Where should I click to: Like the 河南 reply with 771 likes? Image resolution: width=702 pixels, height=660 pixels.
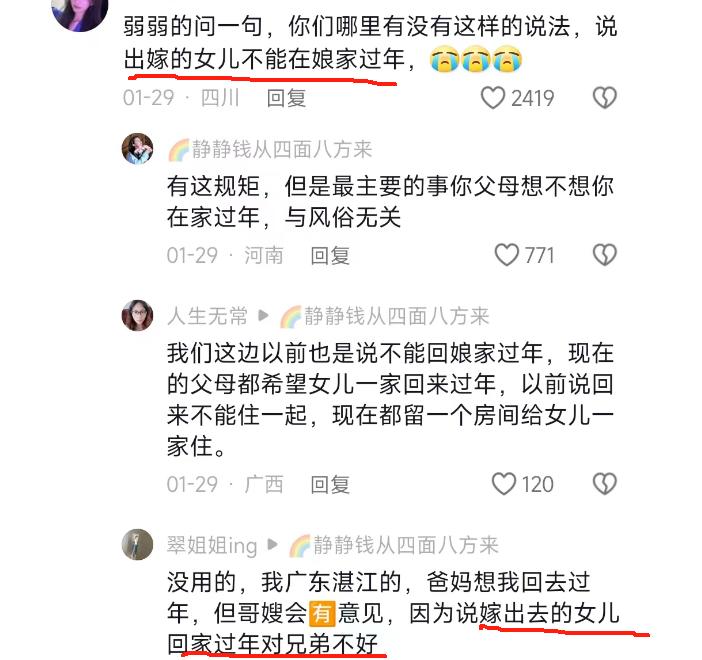(x=509, y=254)
